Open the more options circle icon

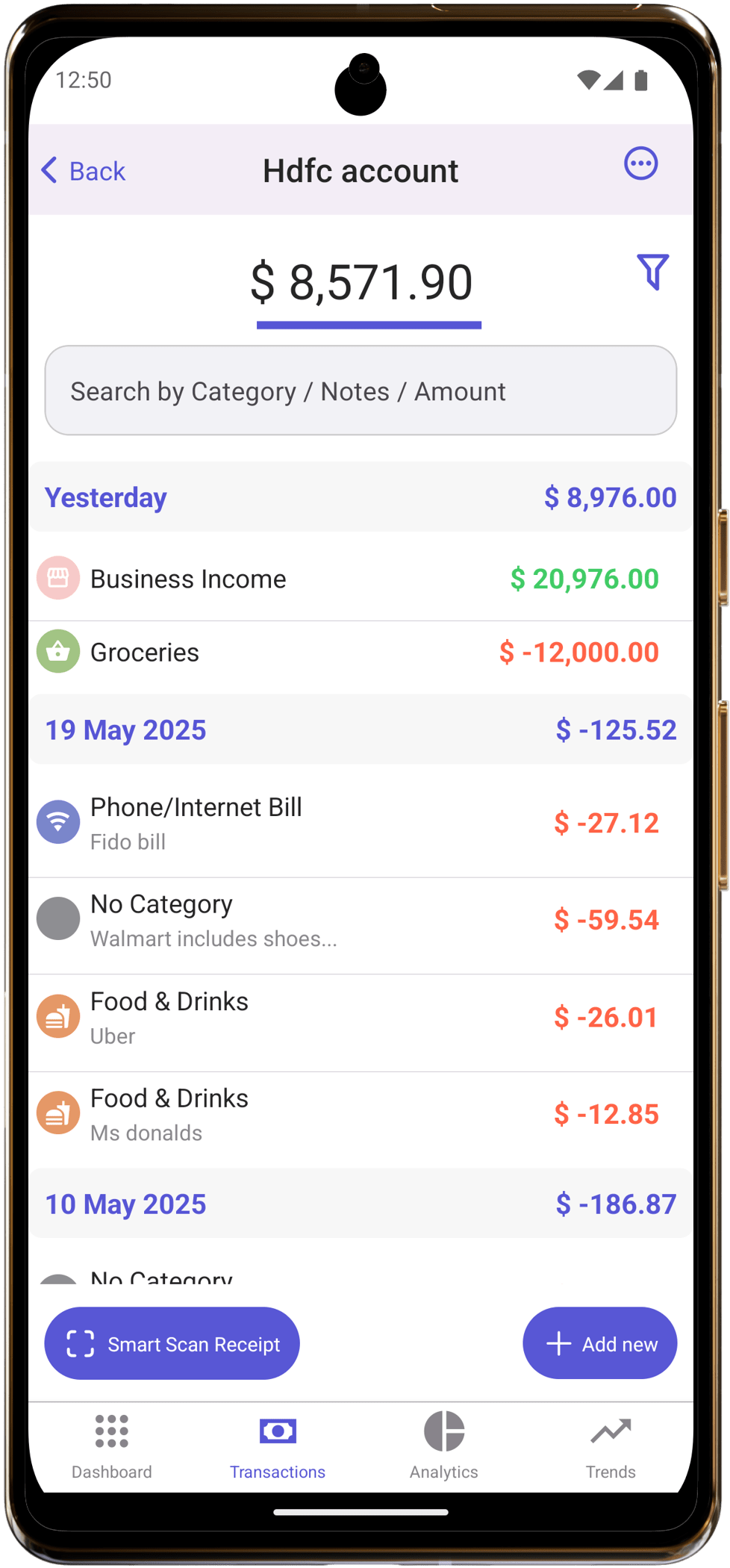[640, 164]
